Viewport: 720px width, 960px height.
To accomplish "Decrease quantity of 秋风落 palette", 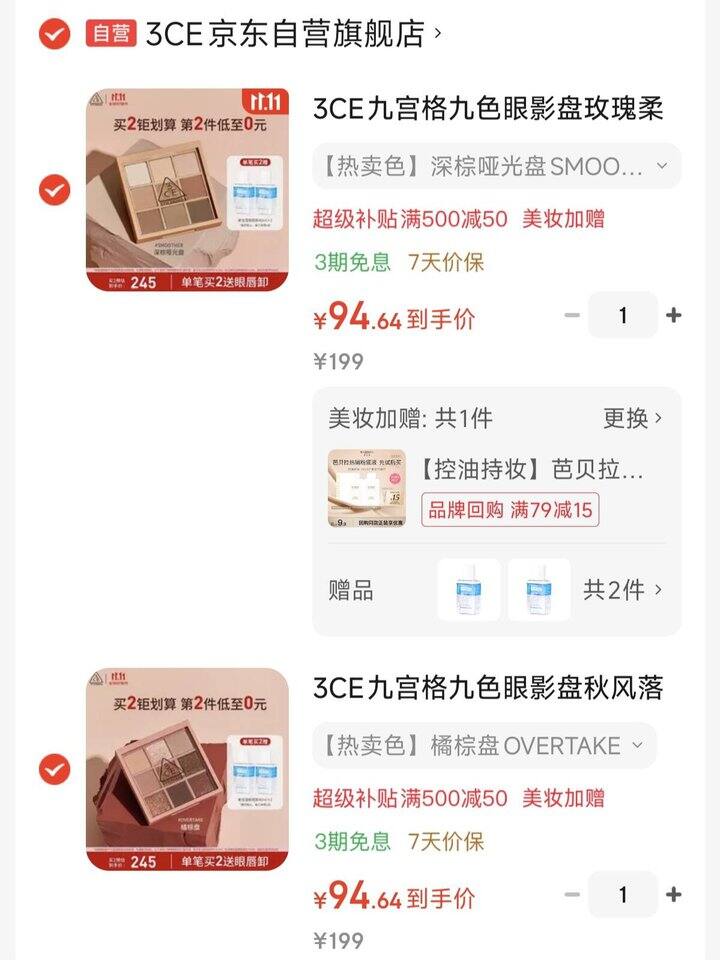I will (572, 894).
